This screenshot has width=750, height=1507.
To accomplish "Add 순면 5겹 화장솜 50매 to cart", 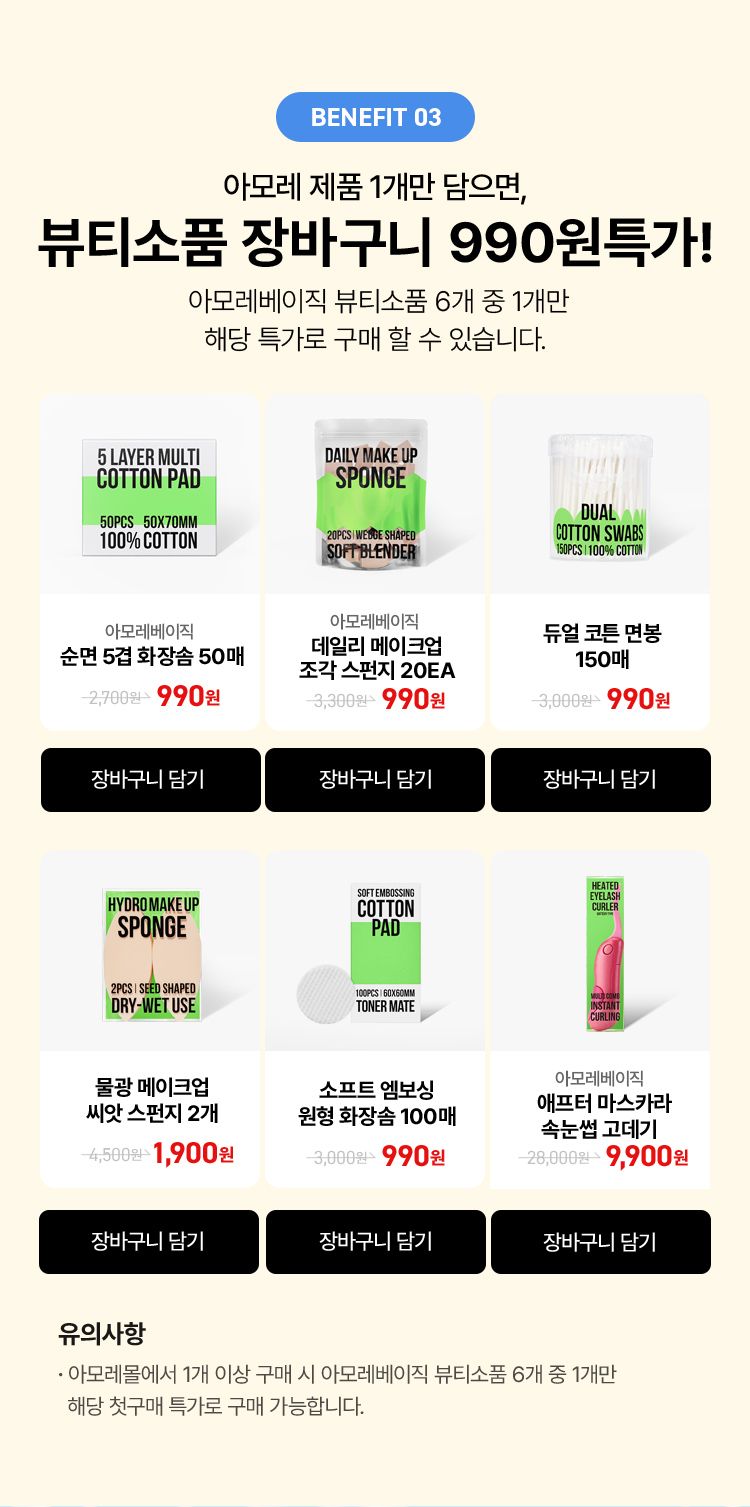I will [x=150, y=780].
